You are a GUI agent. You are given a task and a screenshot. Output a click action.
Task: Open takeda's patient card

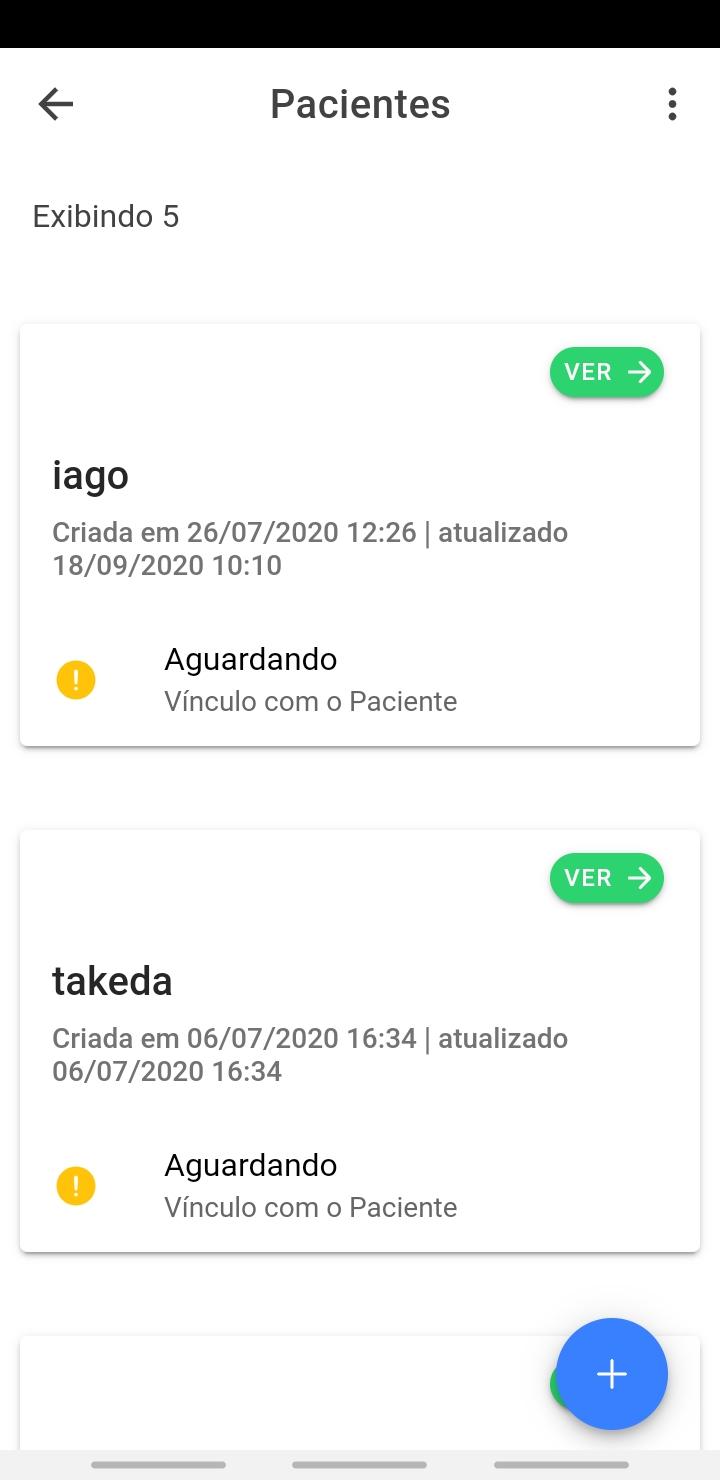(360, 1041)
